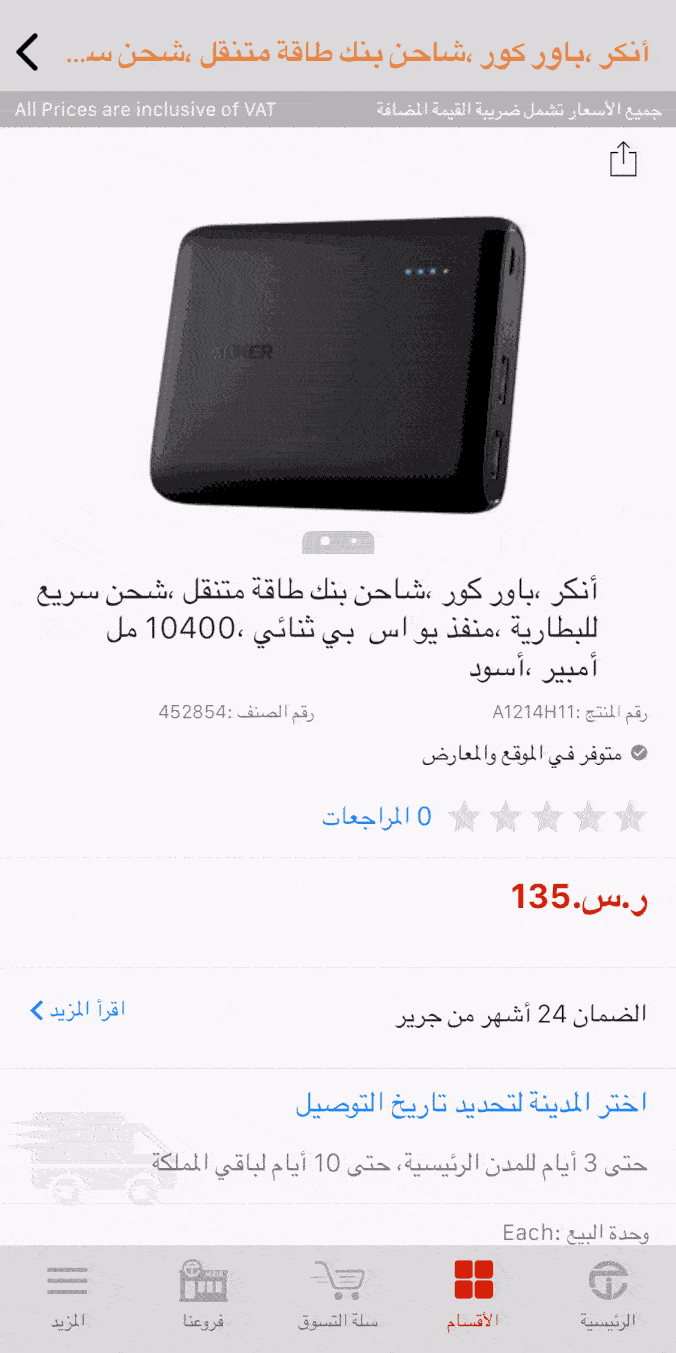Switch to the فروعنا branches tab
Viewport: 676px width, 1353px height.
(x=203, y=1295)
